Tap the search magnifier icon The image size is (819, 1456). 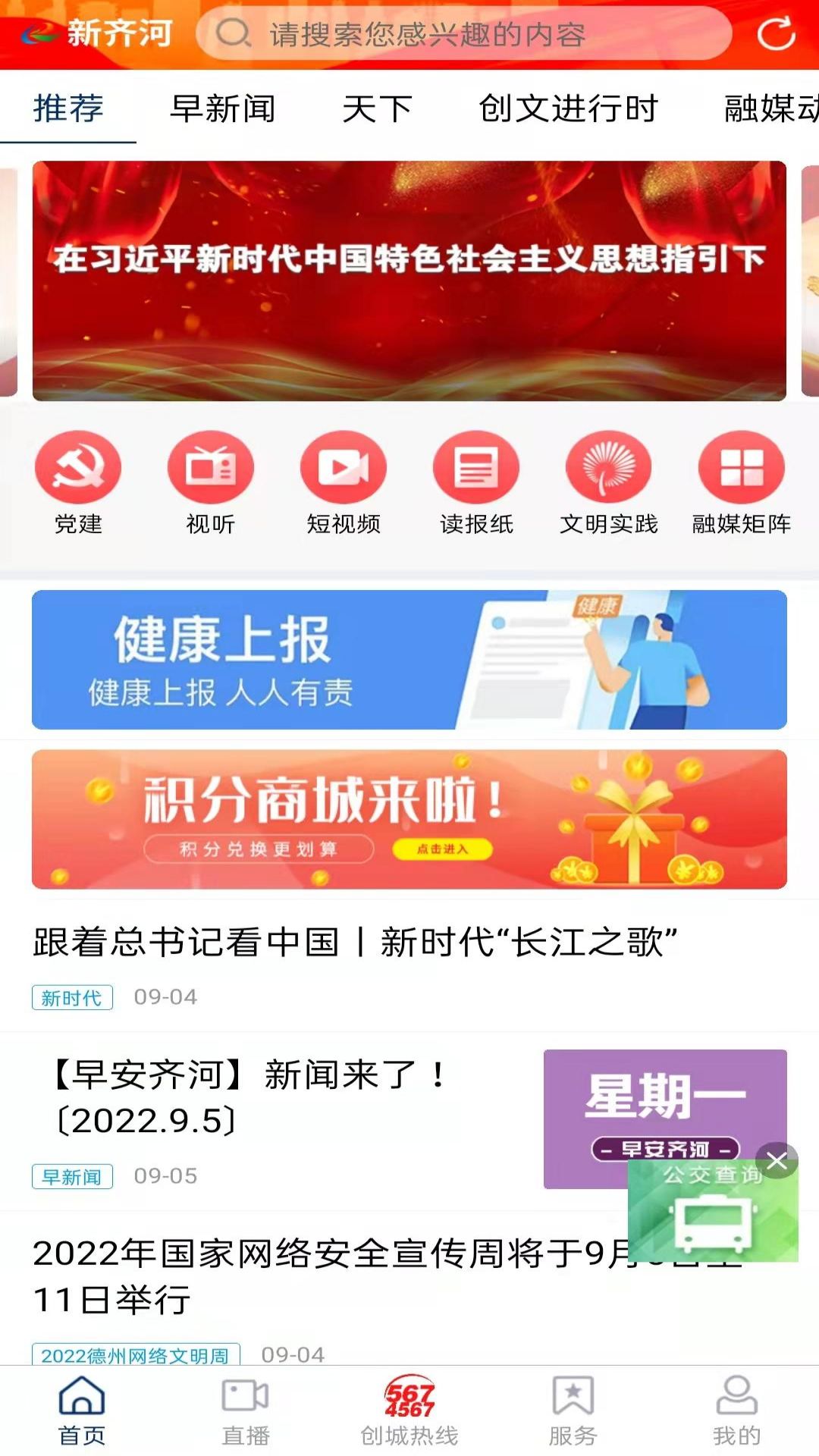click(235, 32)
